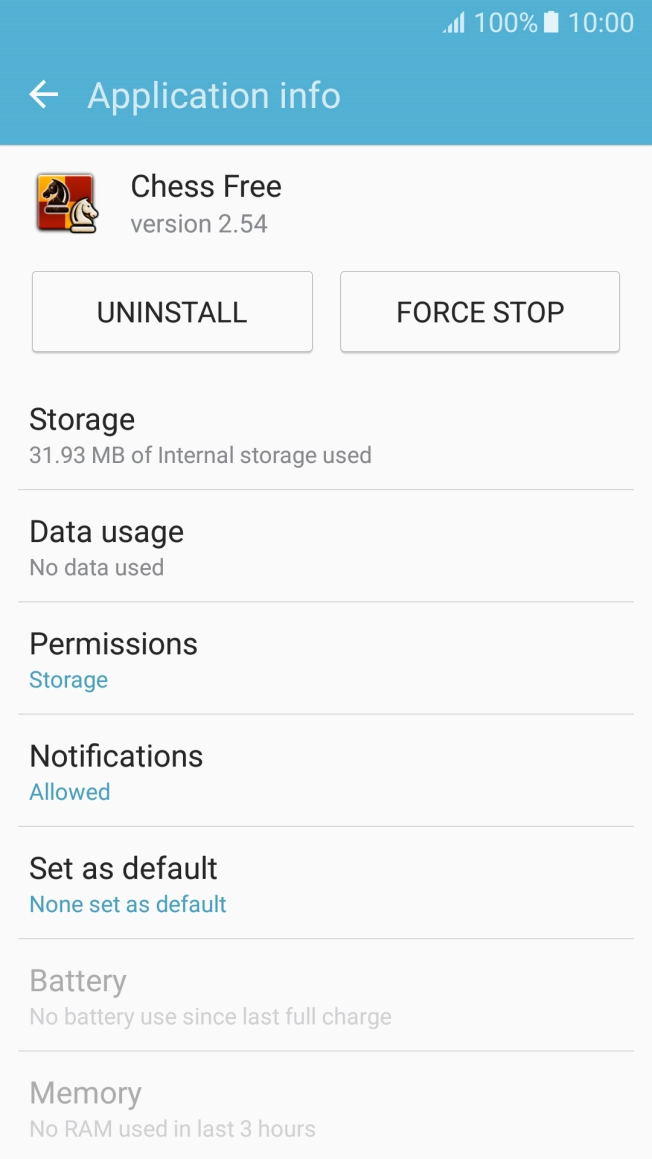The width and height of the screenshot is (652, 1159).
Task: Go back from Application info
Action: coord(44,95)
